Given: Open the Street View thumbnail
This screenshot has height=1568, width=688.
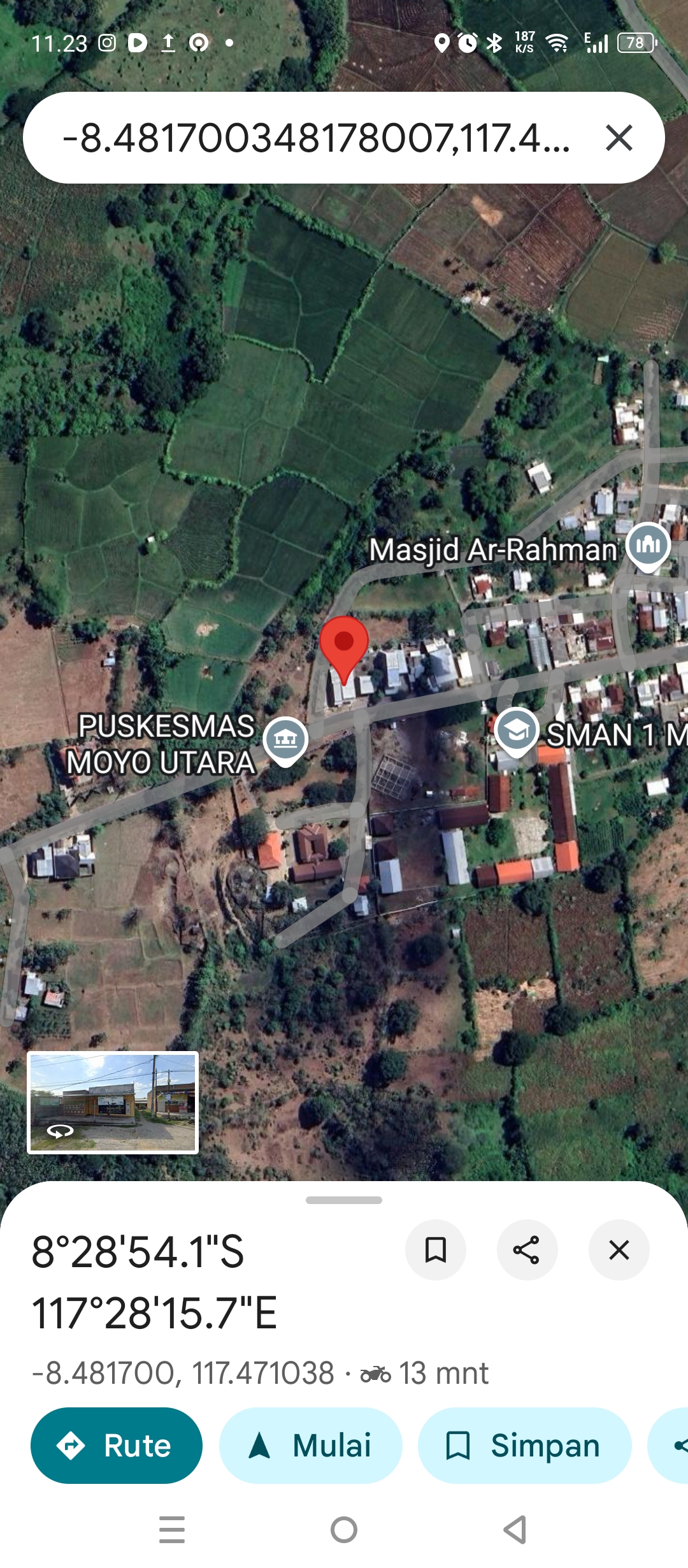Looking at the screenshot, I should pos(113,1102).
